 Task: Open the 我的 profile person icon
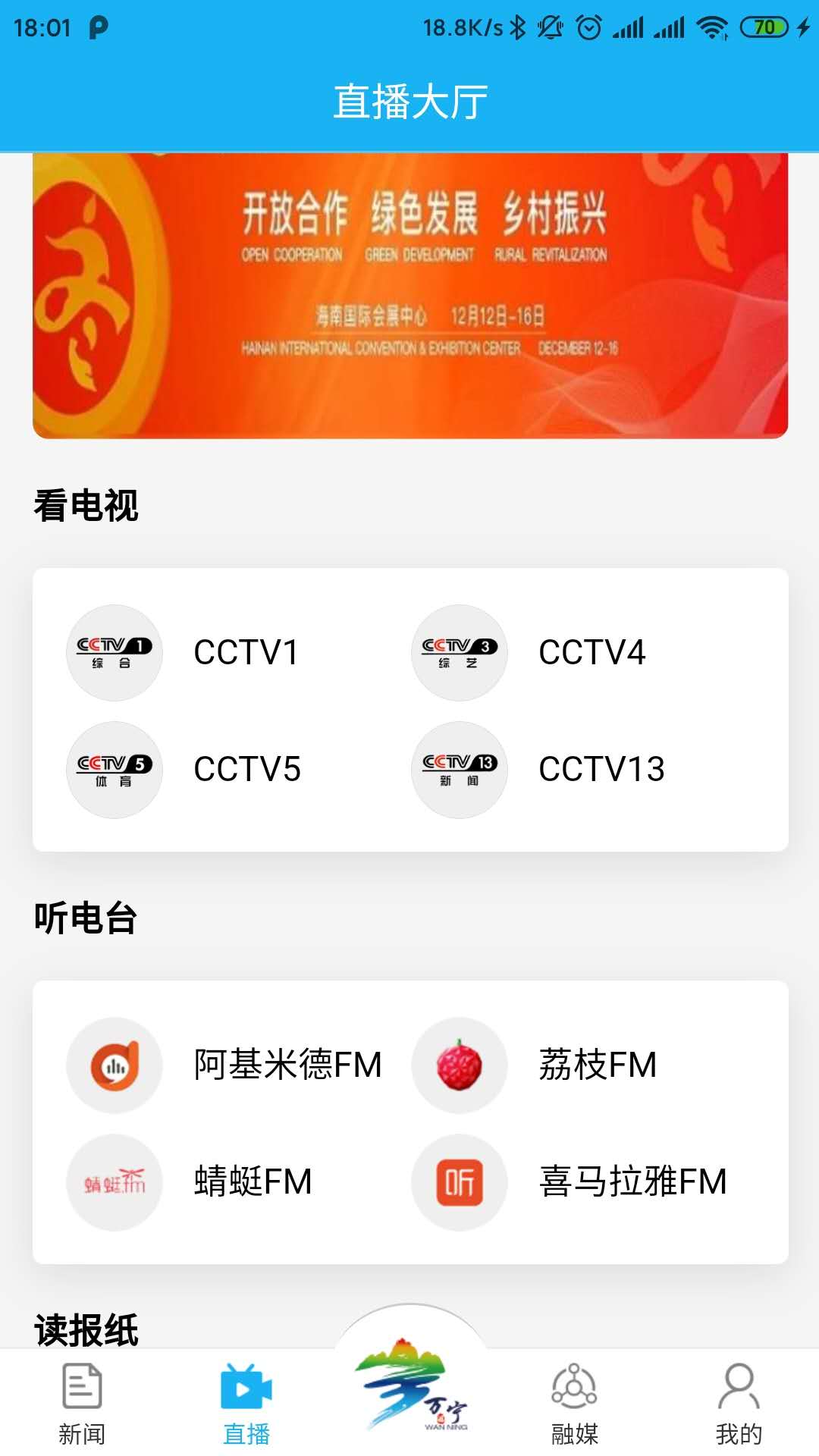coord(737,1399)
